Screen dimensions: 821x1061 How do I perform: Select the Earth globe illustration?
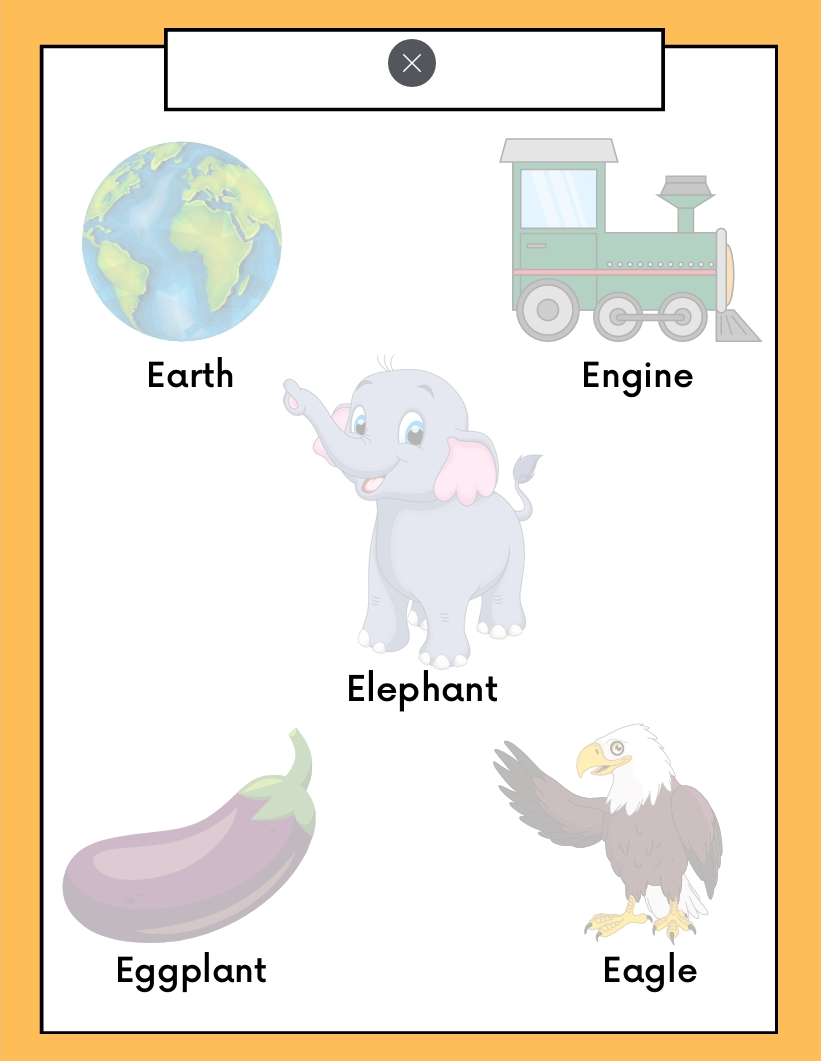181,240
